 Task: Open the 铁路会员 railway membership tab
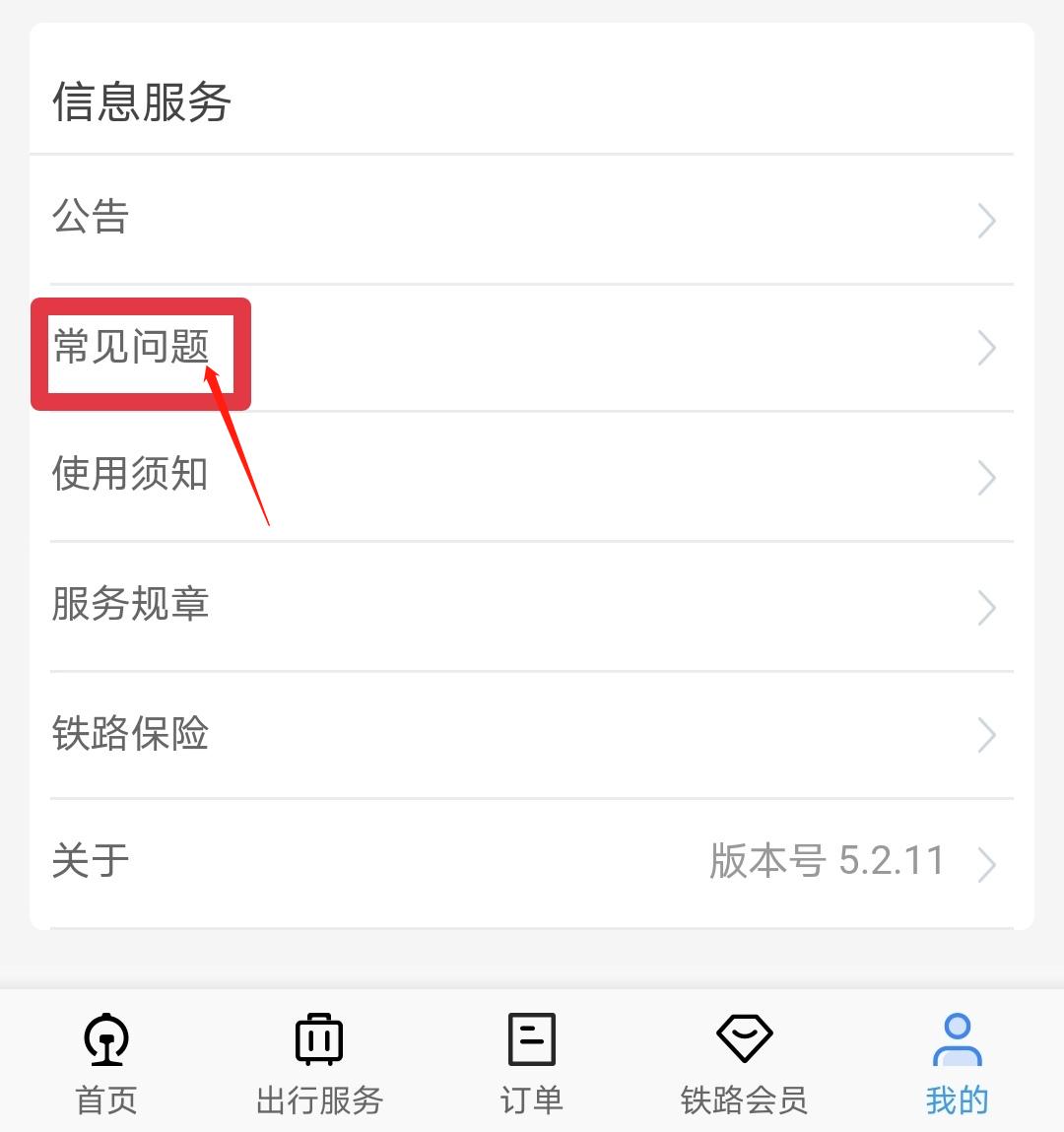pos(744,1062)
